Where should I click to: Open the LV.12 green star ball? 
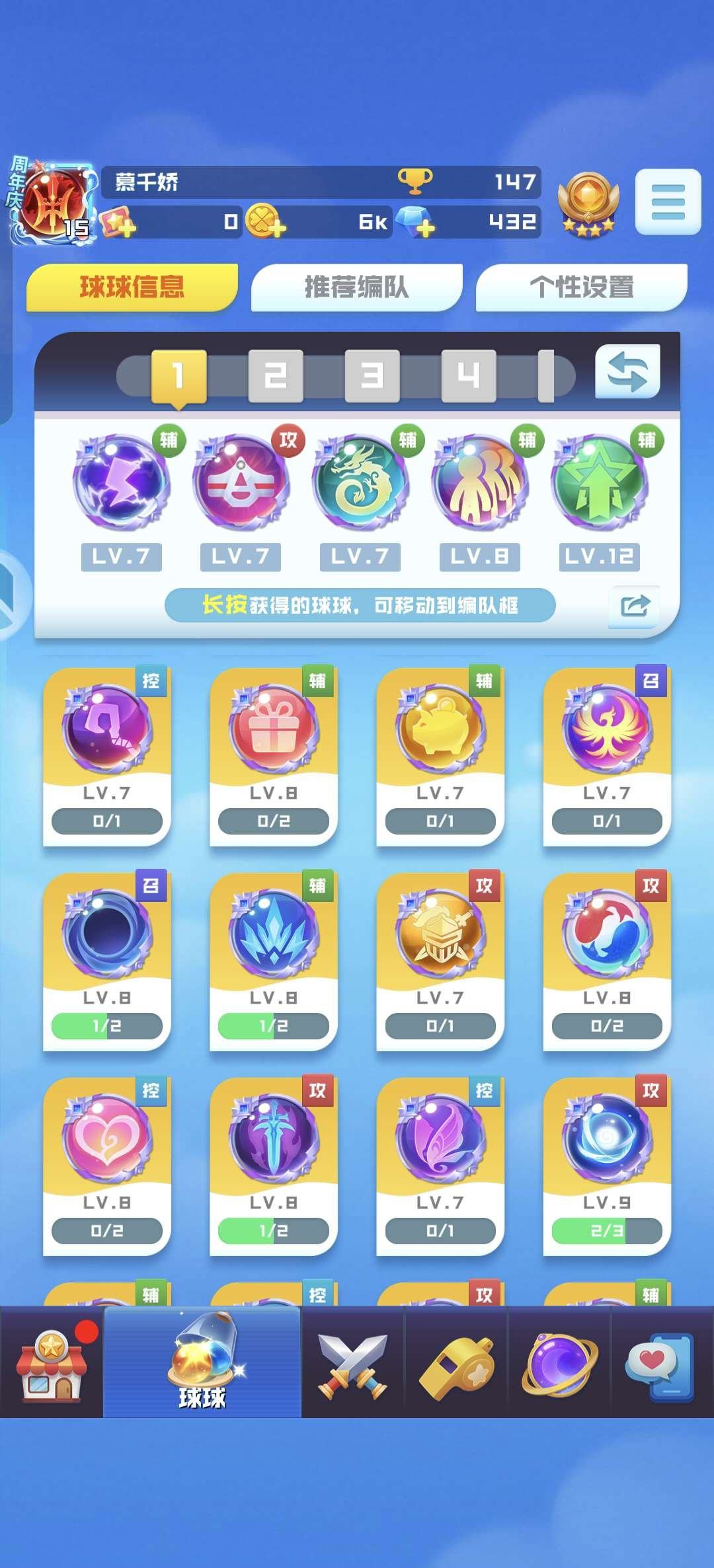coord(599,482)
